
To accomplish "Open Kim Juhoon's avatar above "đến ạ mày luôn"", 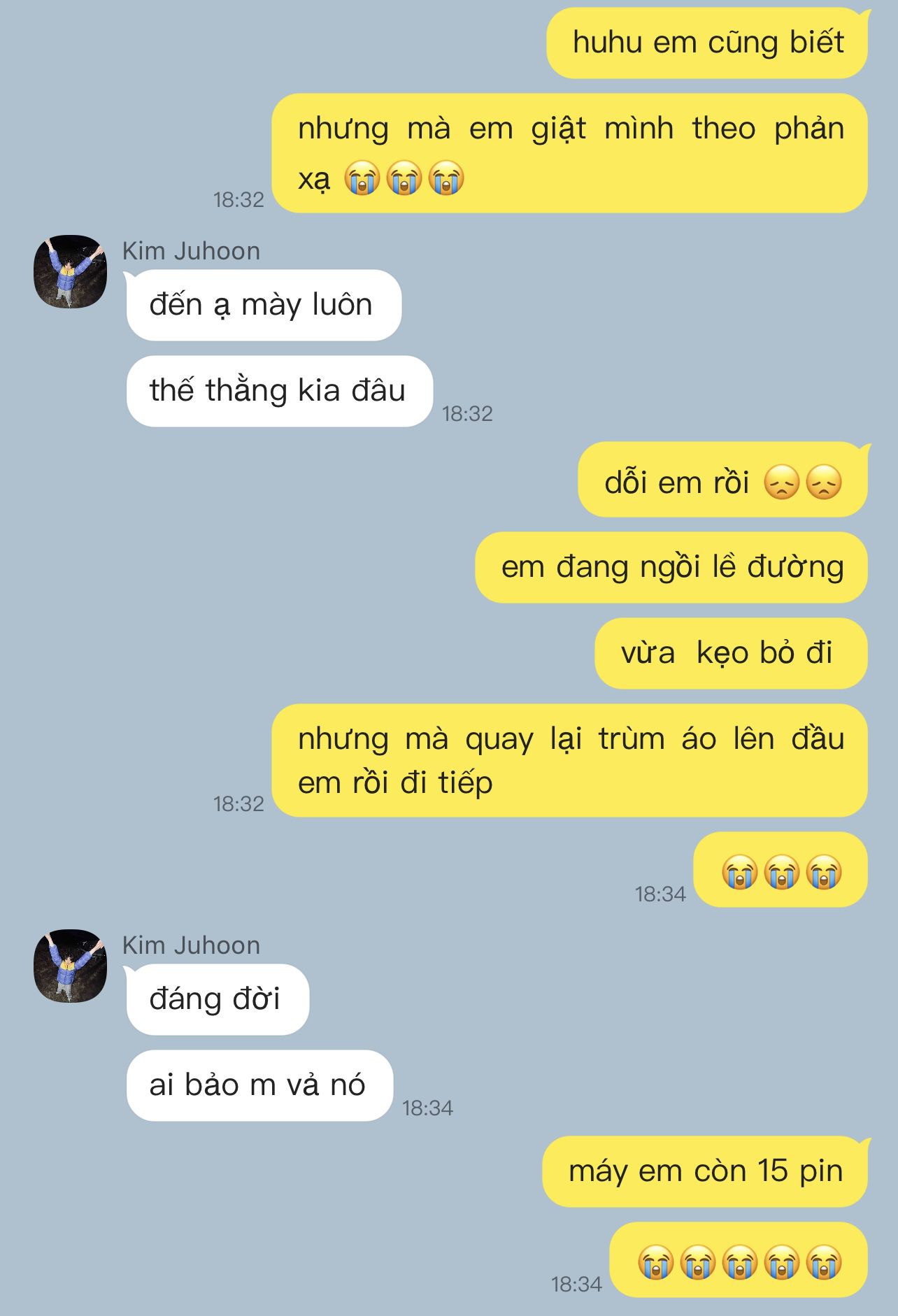I will (x=71, y=272).
